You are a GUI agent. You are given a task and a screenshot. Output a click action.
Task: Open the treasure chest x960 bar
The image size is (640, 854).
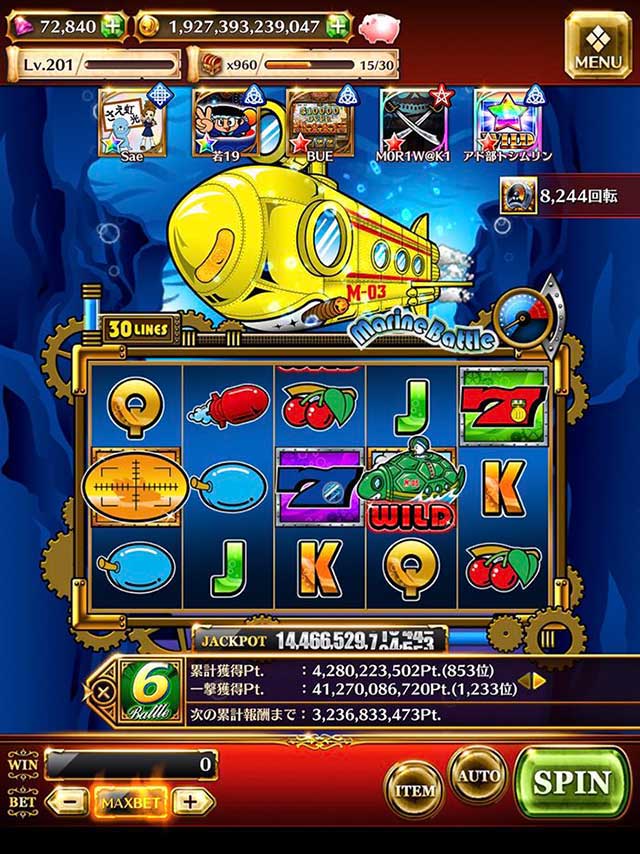292,65
